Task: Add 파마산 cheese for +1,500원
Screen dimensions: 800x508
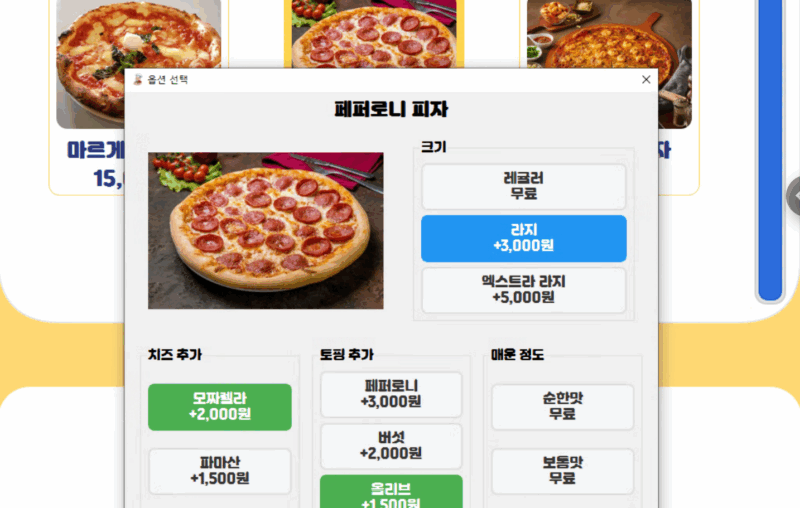Action: pyautogui.click(x=219, y=471)
